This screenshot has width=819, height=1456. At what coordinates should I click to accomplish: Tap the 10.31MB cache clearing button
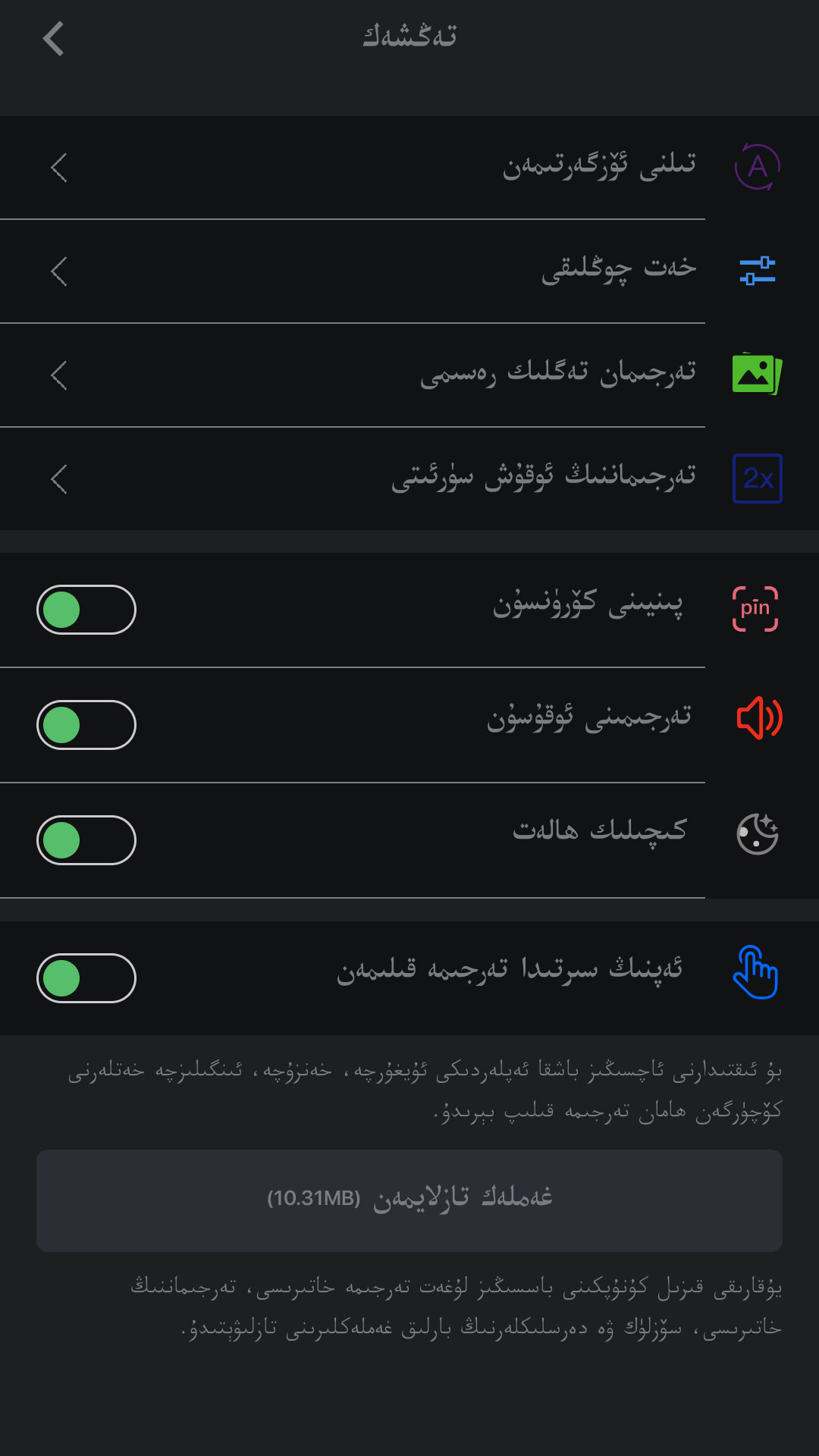409,1200
